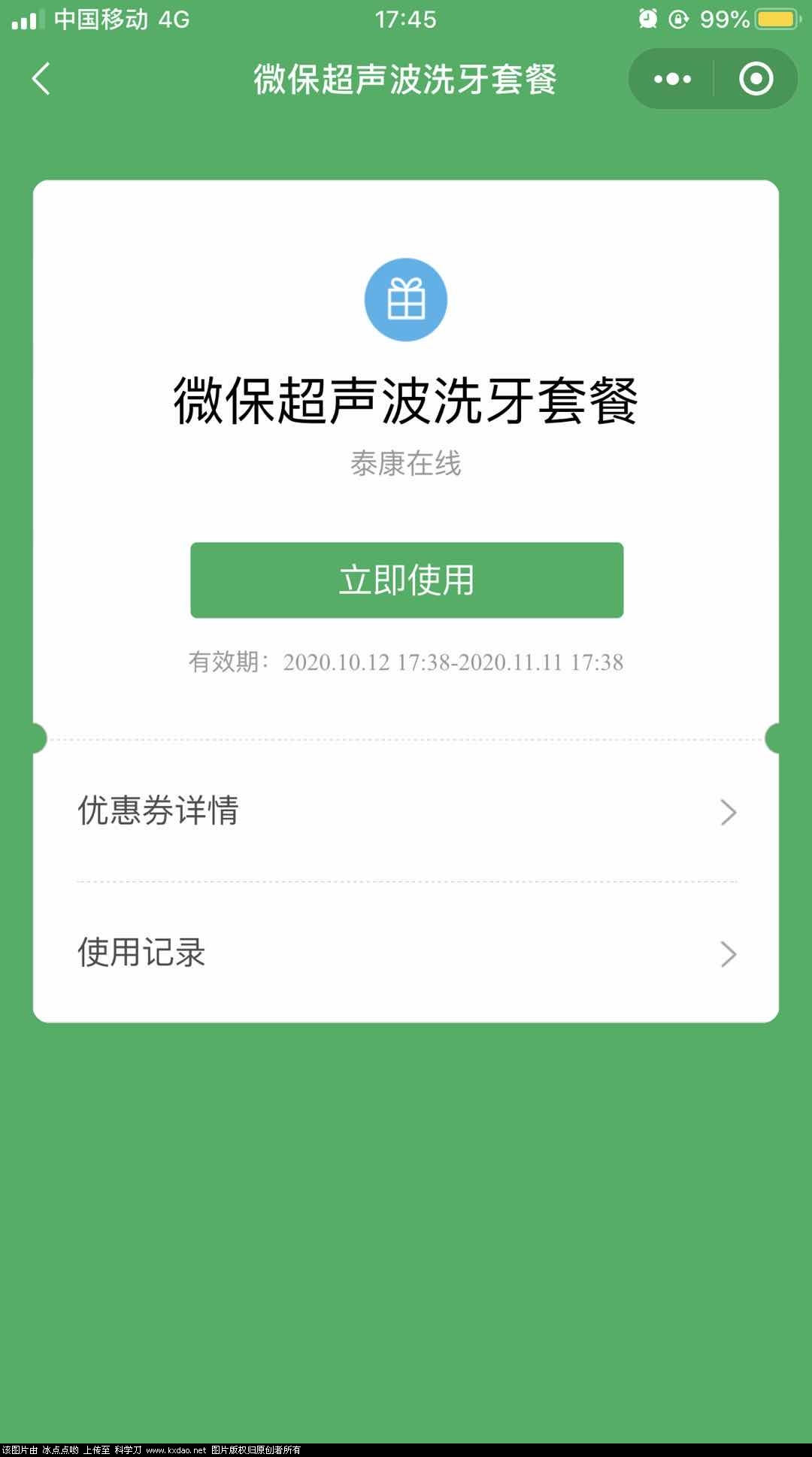Tap the gift coupon icon
The image size is (812, 1457).
pos(406,298)
